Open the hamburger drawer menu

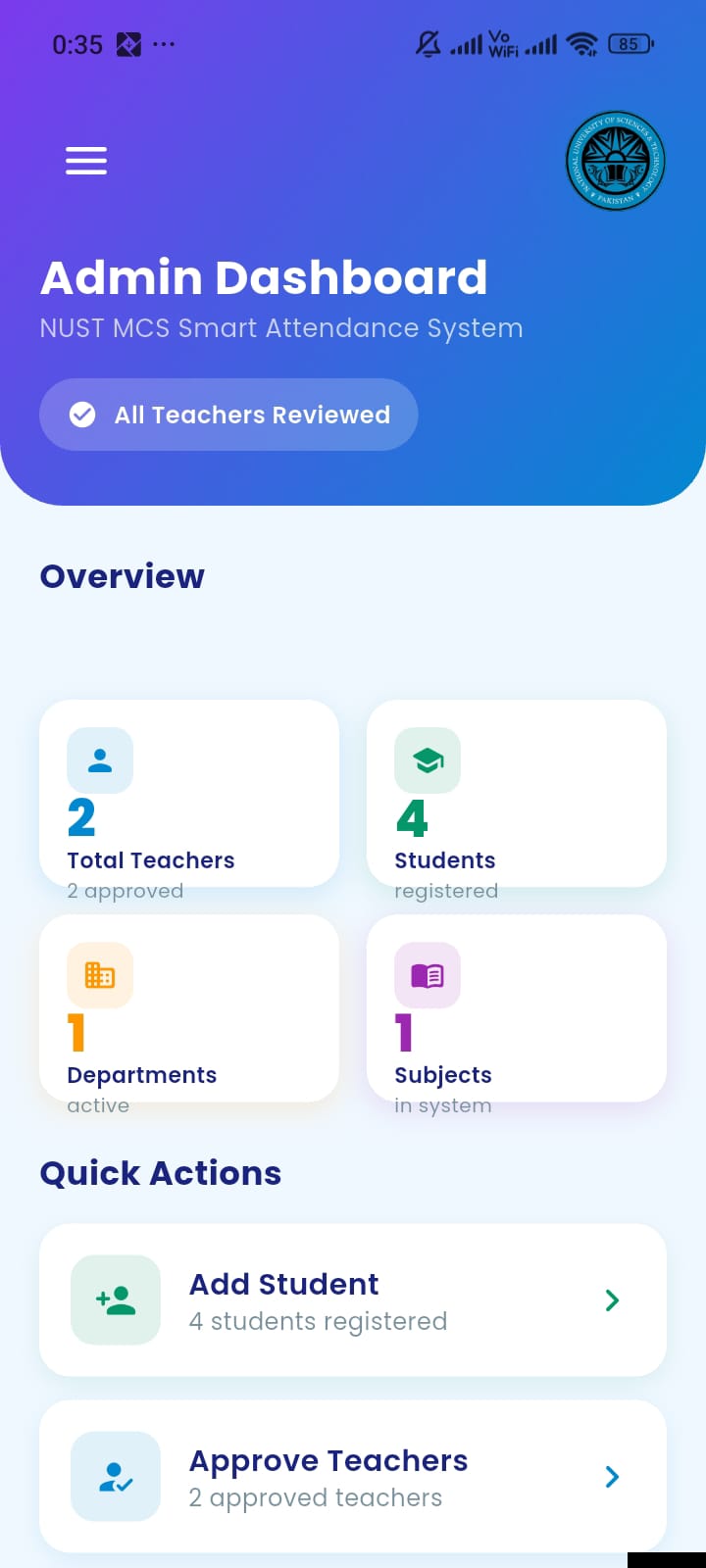[86, 161]
